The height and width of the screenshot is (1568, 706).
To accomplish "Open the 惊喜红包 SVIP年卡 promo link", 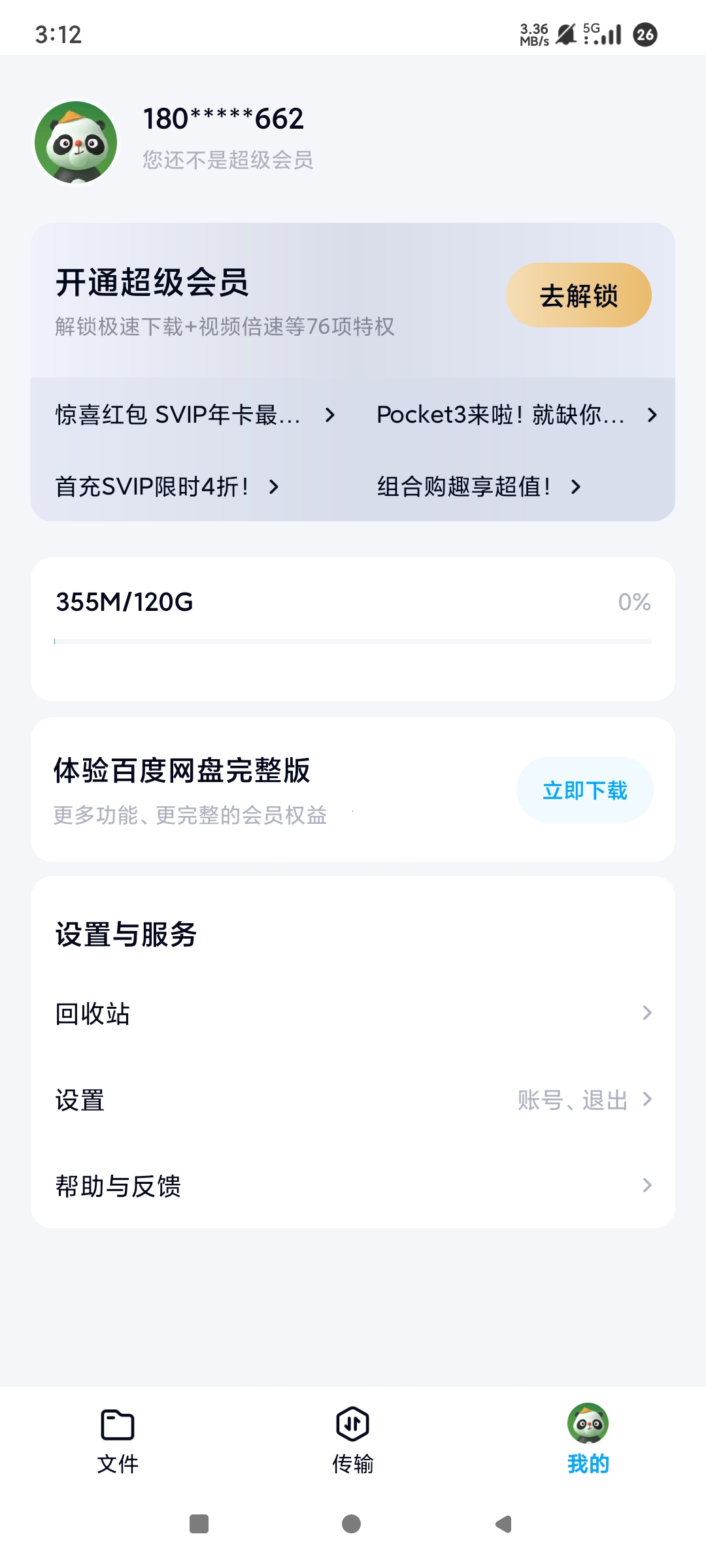I will click(195, 415).
